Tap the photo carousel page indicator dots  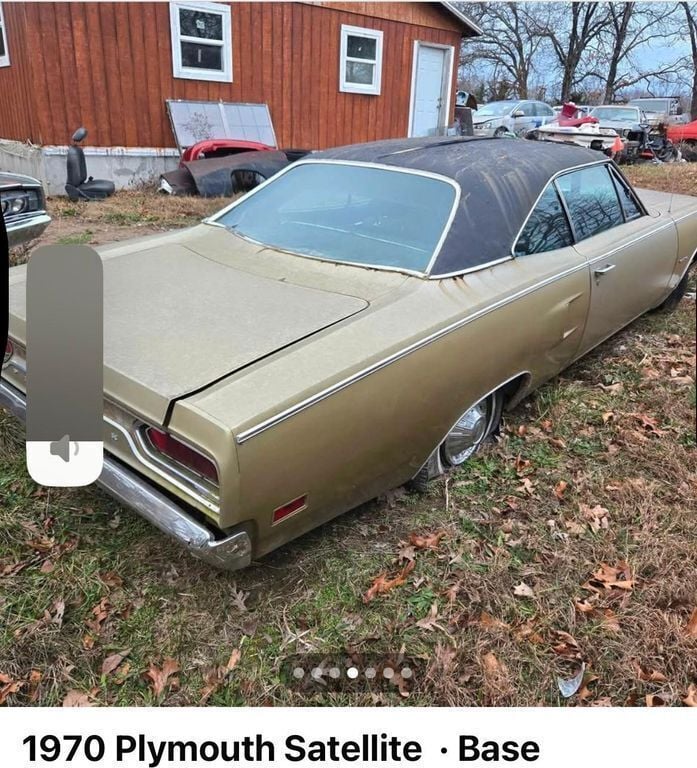[350, 673]
